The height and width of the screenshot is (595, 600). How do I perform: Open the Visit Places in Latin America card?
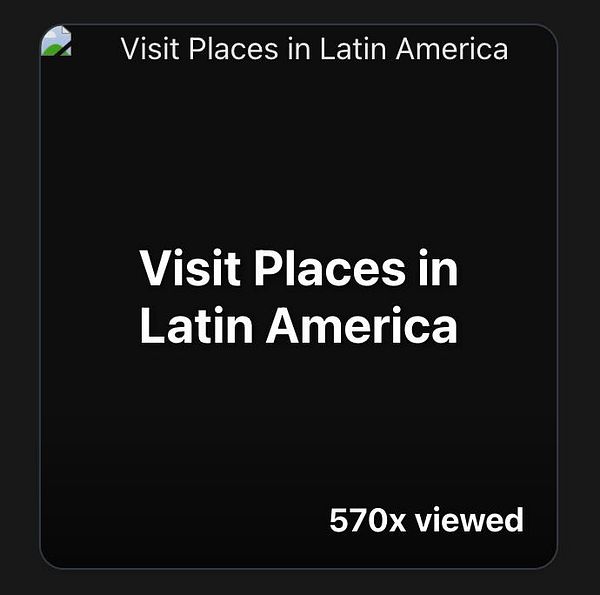(298, 297)
